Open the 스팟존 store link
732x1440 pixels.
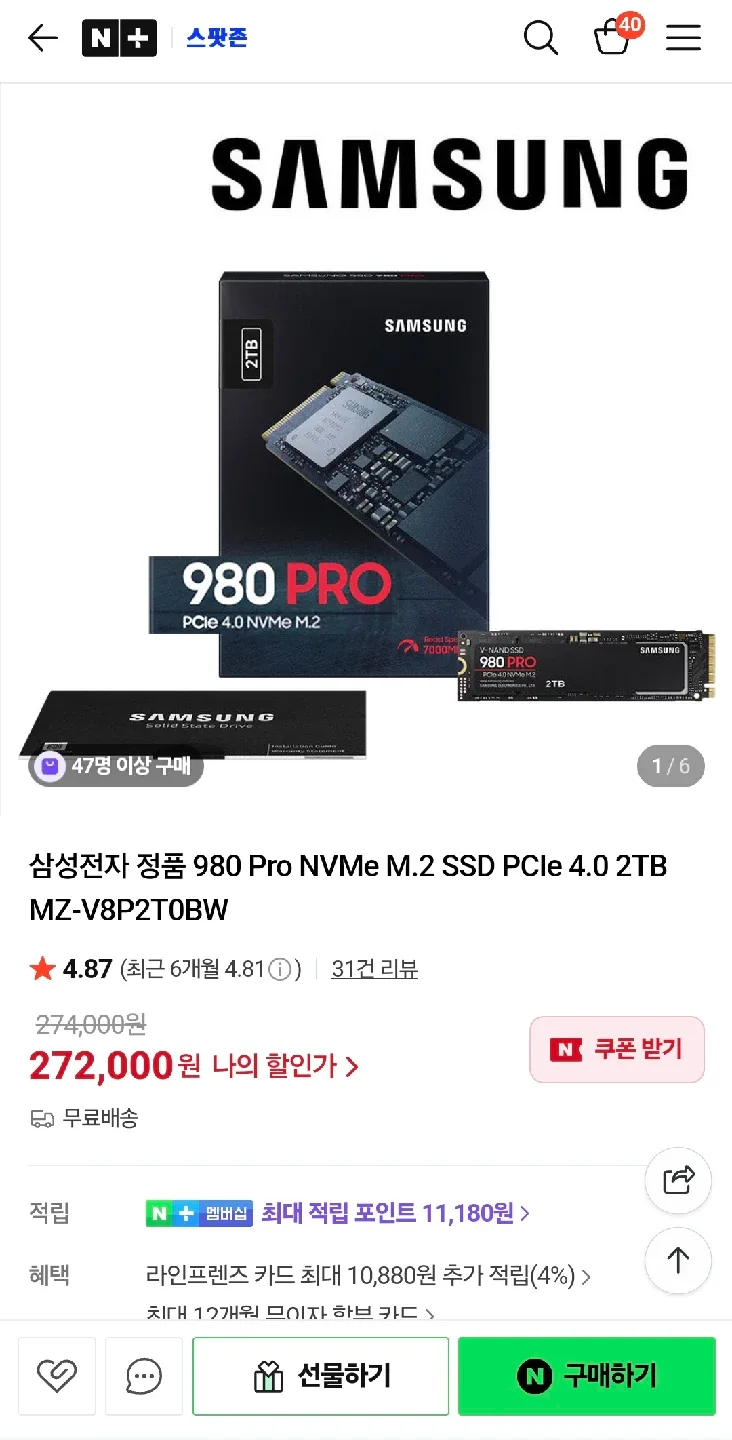(216, 39)
